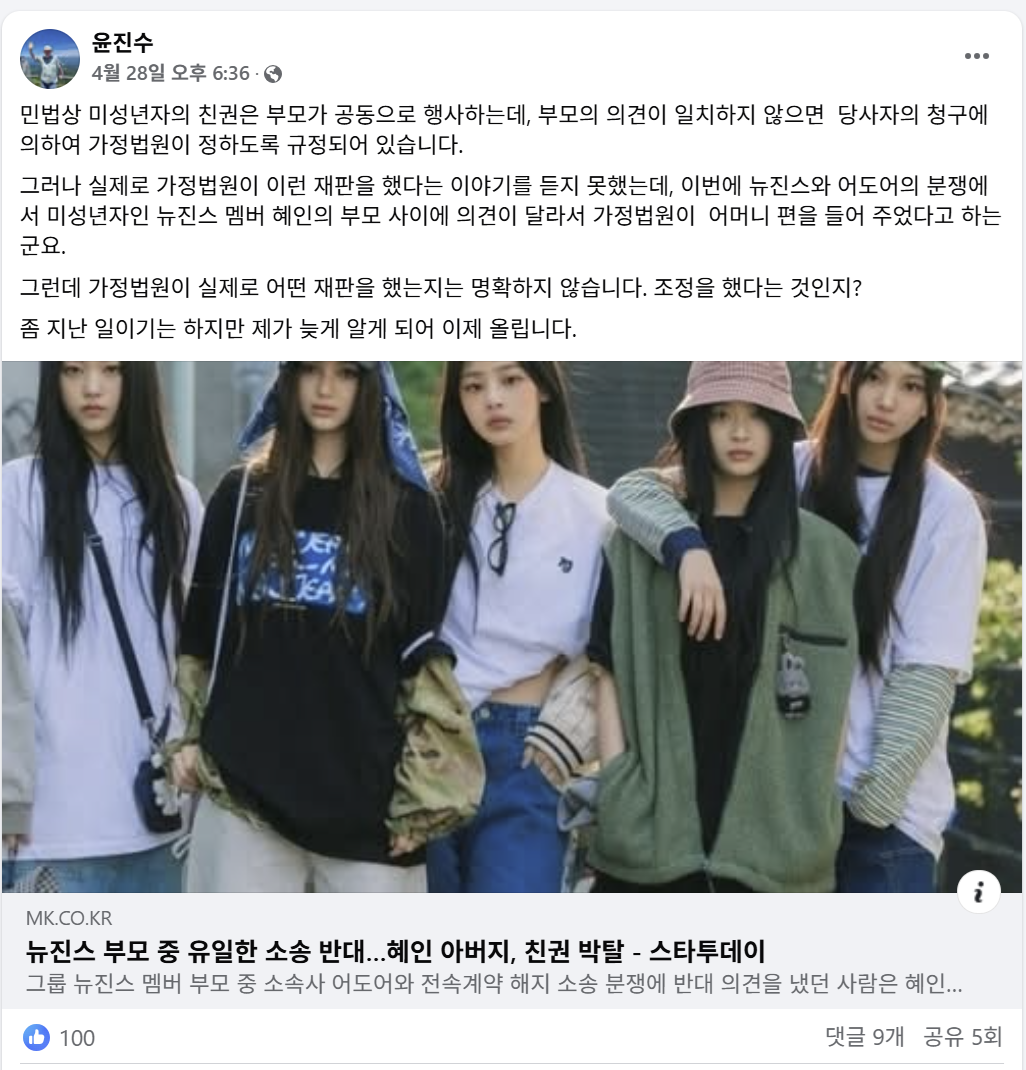Open the MK.CO.KR article headline link
The image size is (1026, 1070).
click(x=395, y=951)
